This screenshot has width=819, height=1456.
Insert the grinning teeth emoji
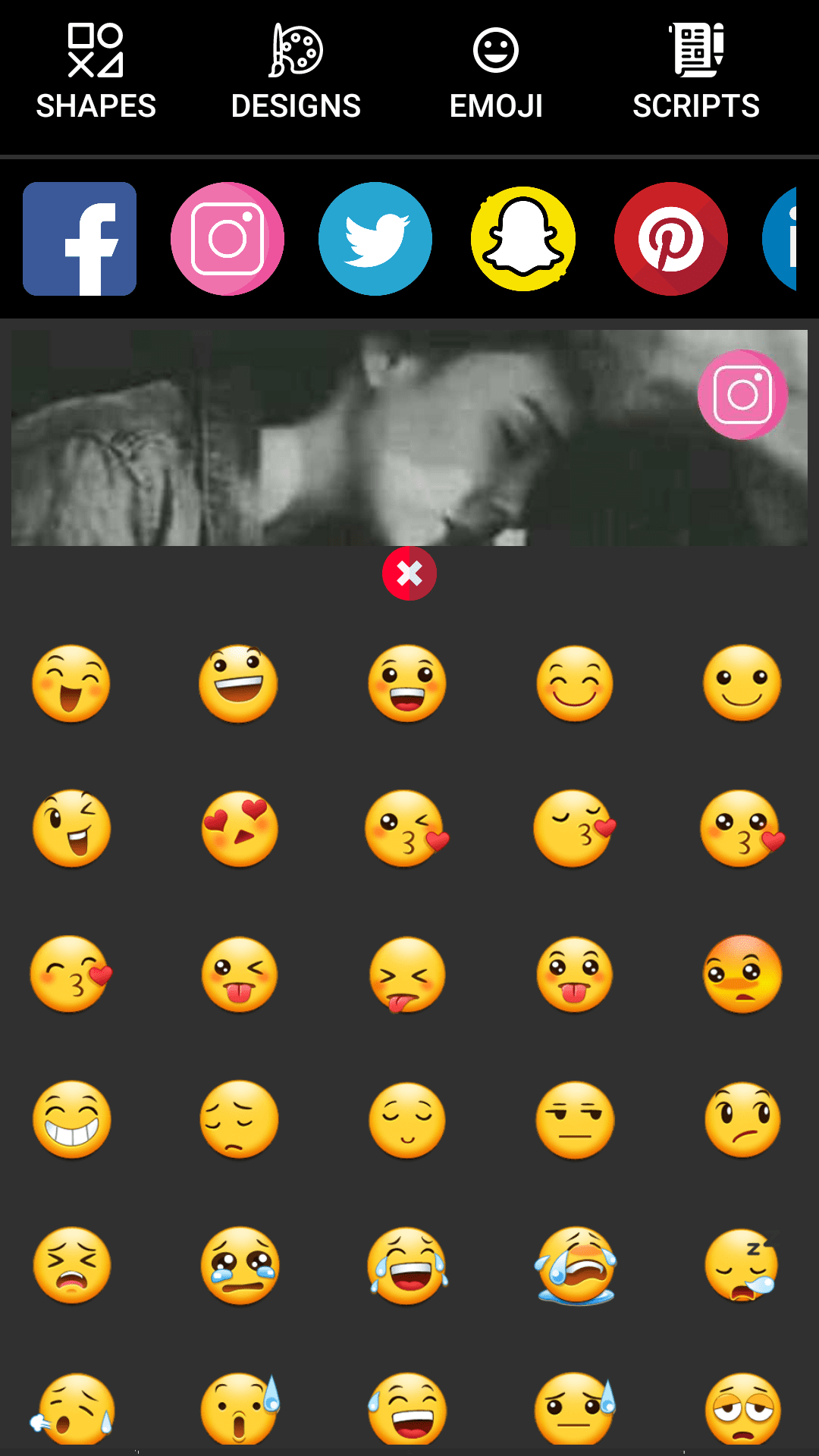click(72, 1119)
